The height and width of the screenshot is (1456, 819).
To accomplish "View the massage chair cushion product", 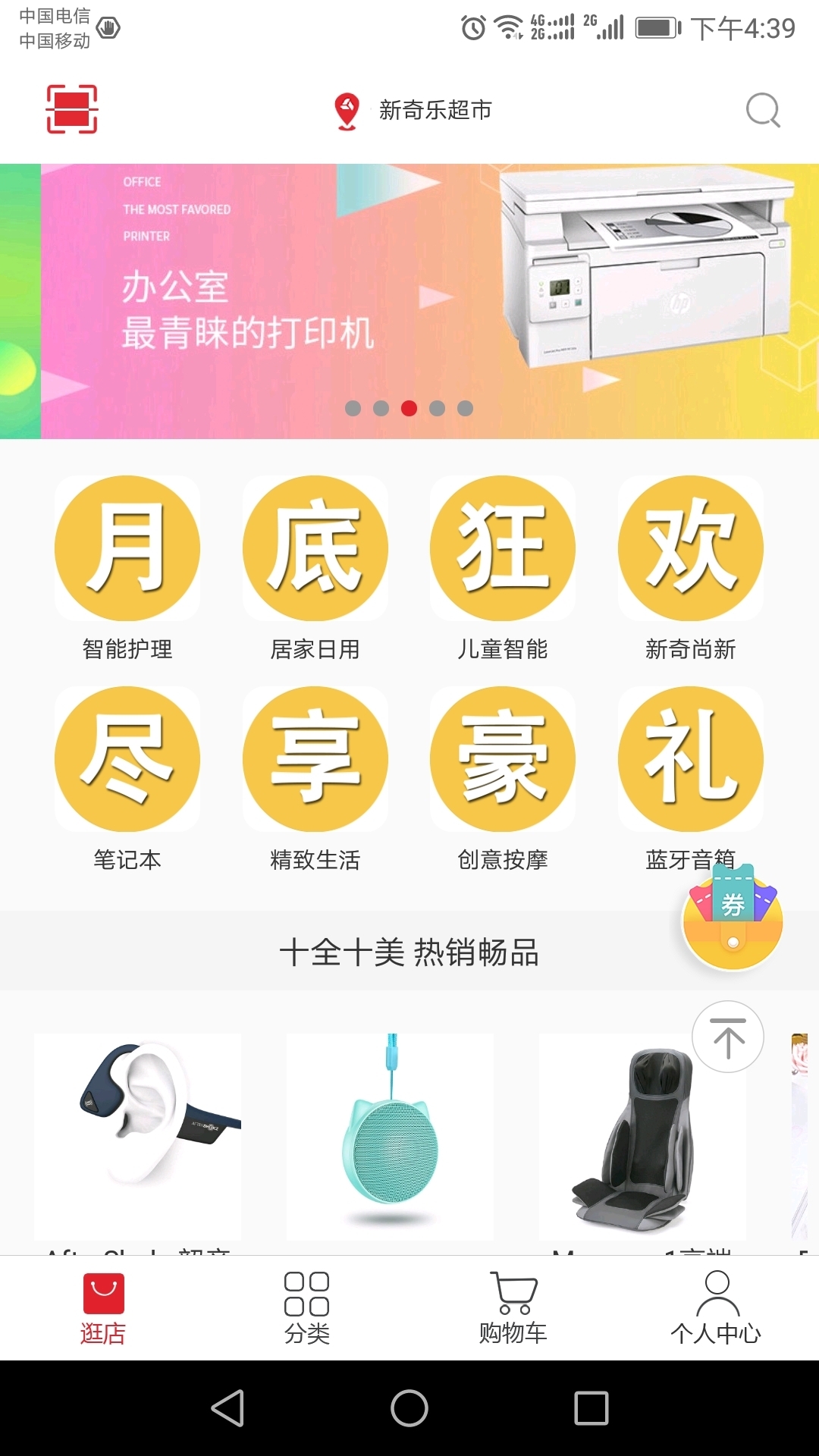I will (642, 1137).
